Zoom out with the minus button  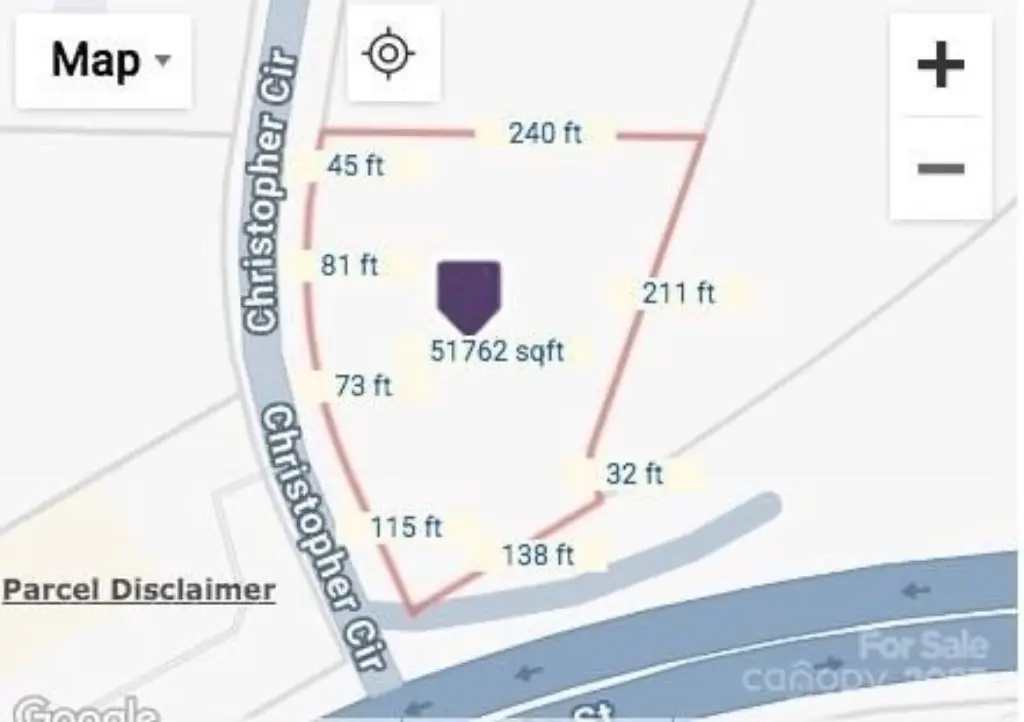[x=940, y=168]
